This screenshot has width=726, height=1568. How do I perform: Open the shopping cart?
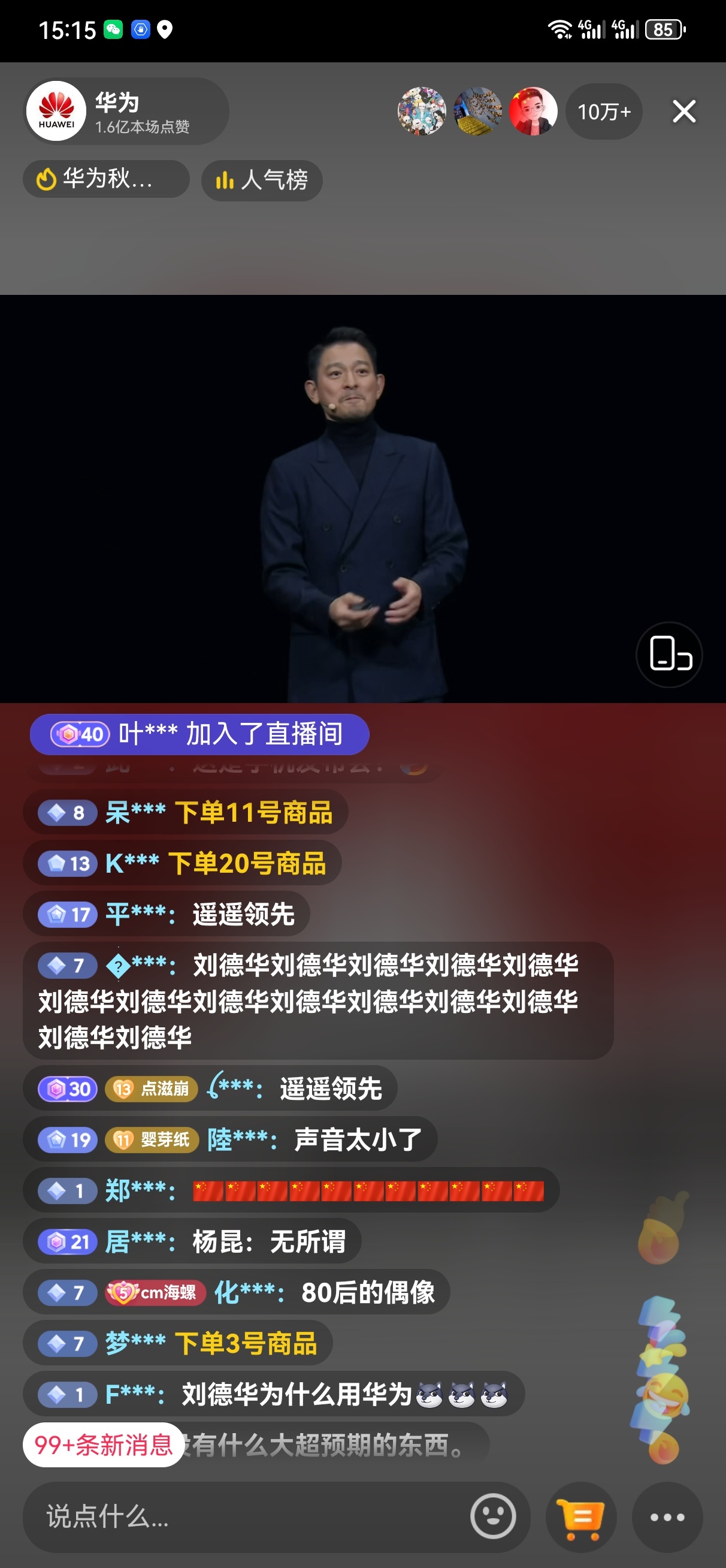point(580,1516)
